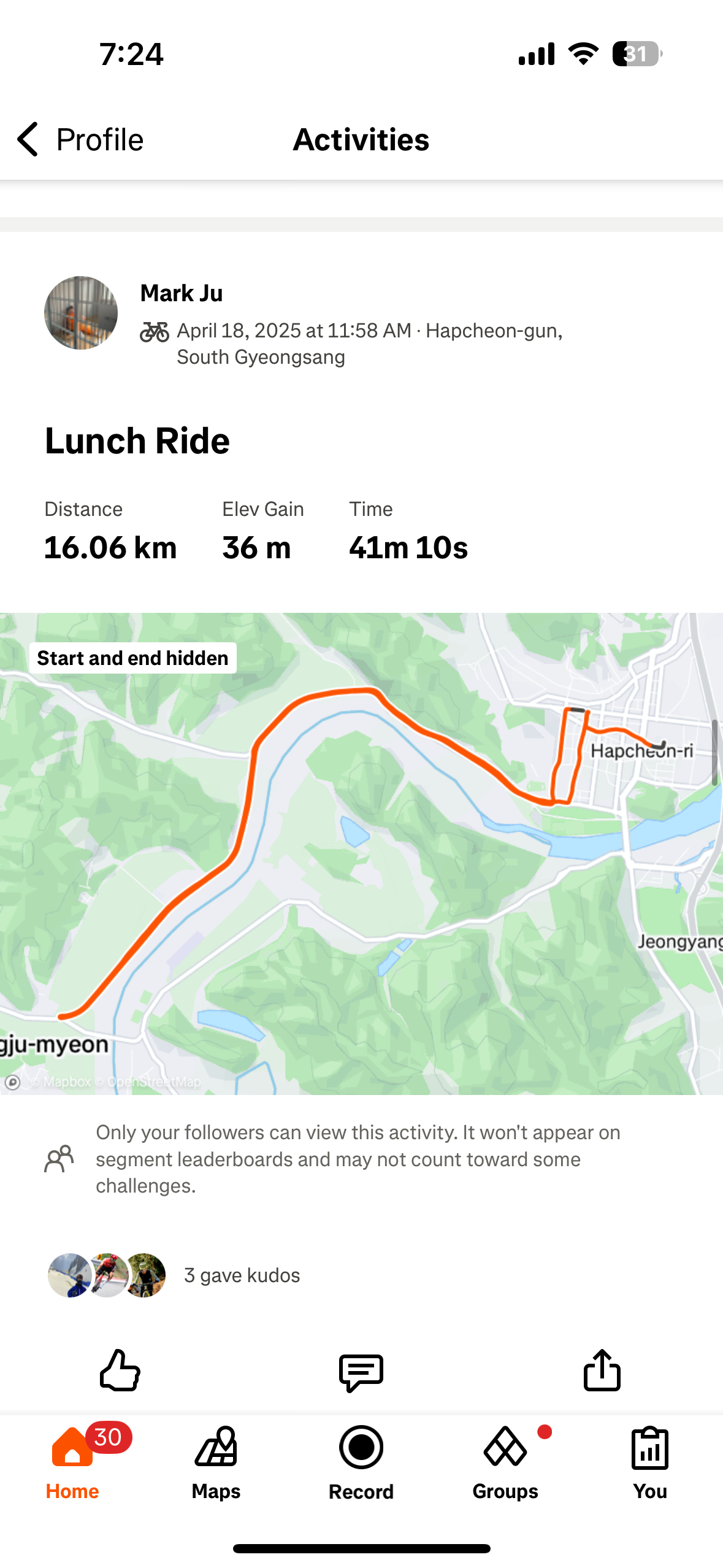This screenshot has height=1568, width=723.
Task: Switch to the Maps tab
Action: (216, 1463)
